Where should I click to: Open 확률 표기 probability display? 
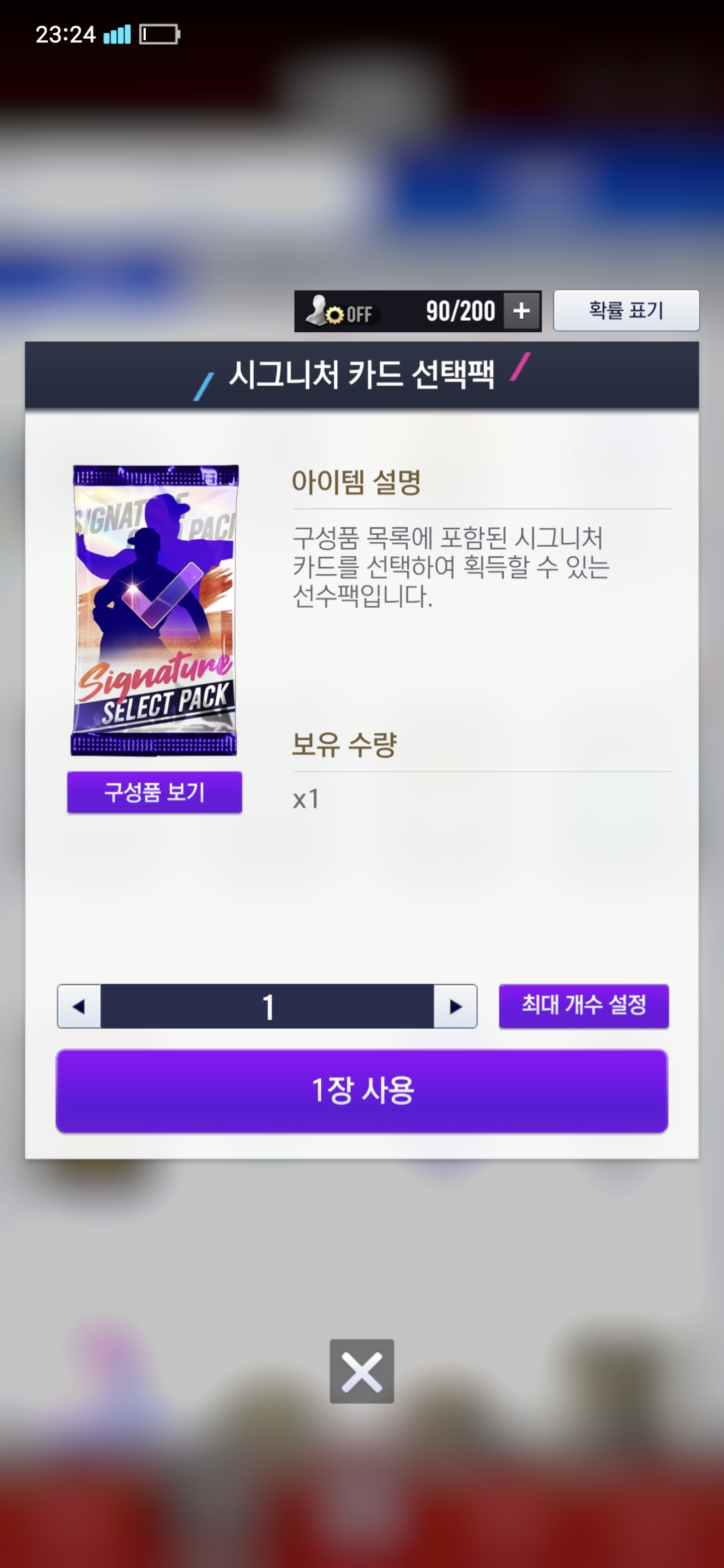coord(625,311)
